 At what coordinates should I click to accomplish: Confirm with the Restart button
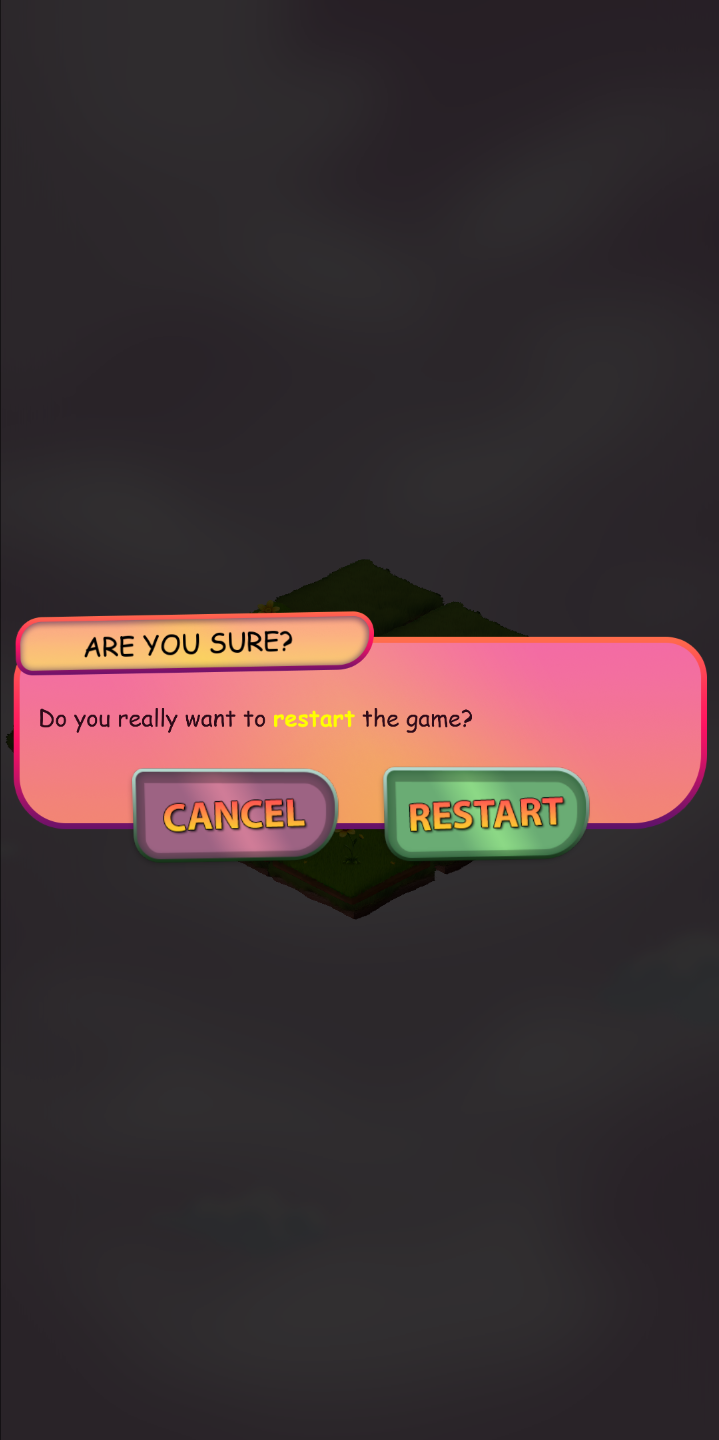pos(486,813)
